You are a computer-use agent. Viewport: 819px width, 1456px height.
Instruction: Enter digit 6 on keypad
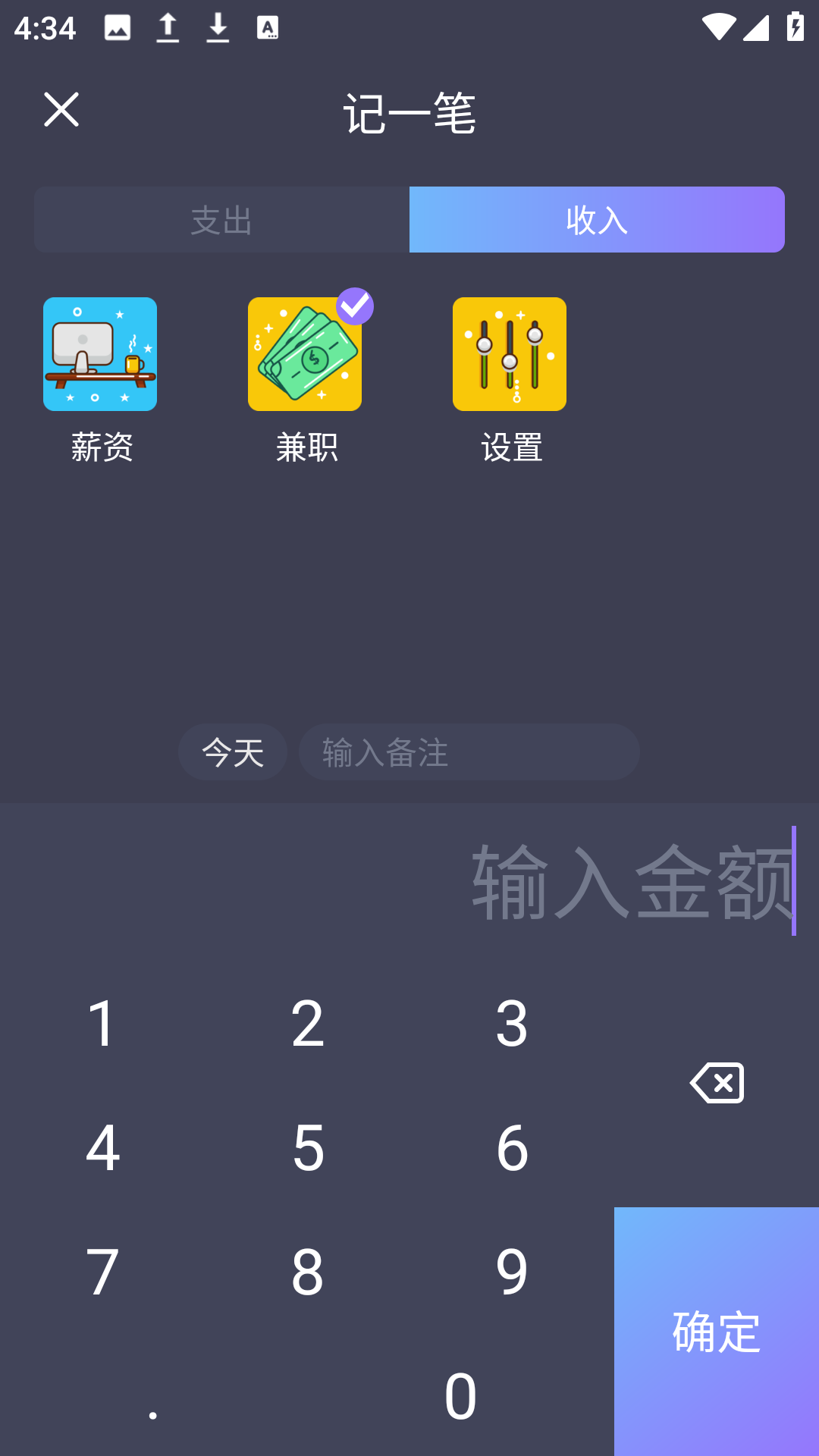pyautogui.click(x=512, y=1148)
